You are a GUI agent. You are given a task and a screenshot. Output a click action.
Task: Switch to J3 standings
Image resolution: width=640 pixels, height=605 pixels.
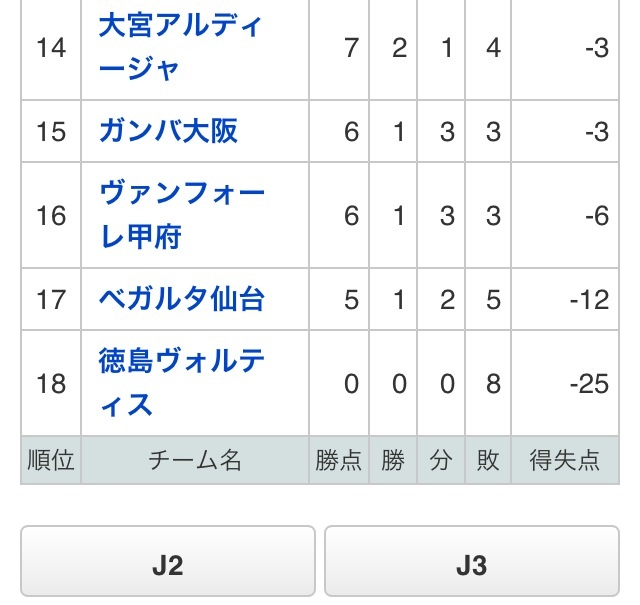click(471, 565)
